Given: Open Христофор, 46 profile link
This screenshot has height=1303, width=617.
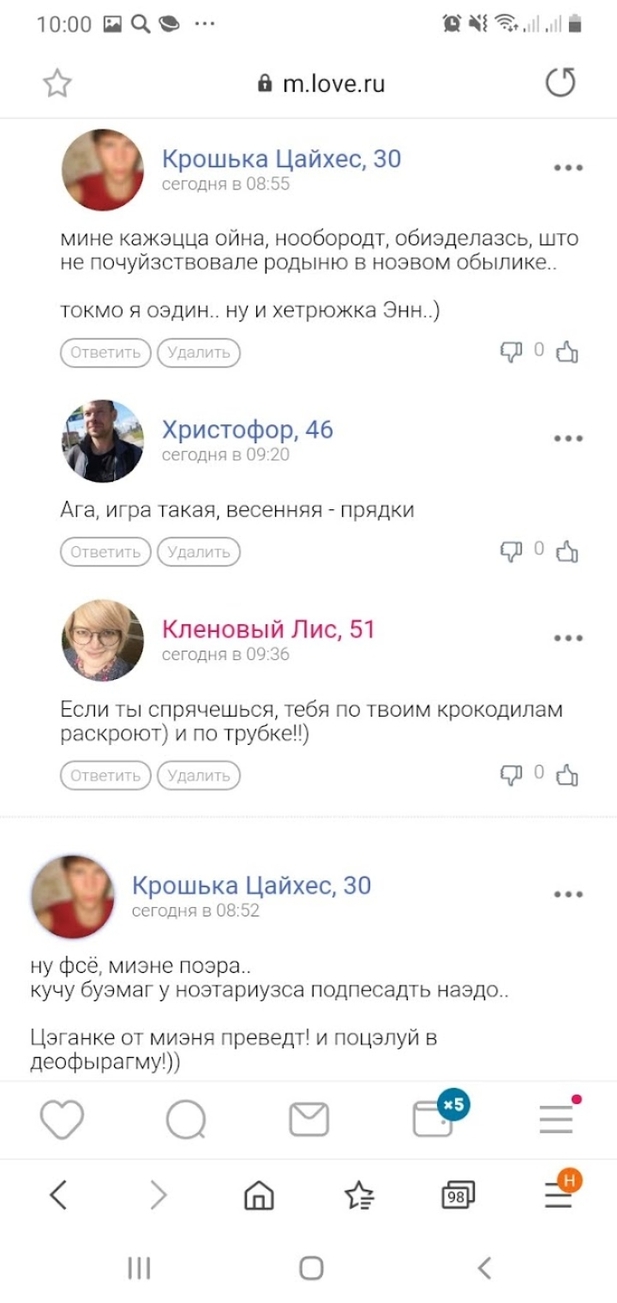Looking at the screenshot, I should click(x=247, y=430).
